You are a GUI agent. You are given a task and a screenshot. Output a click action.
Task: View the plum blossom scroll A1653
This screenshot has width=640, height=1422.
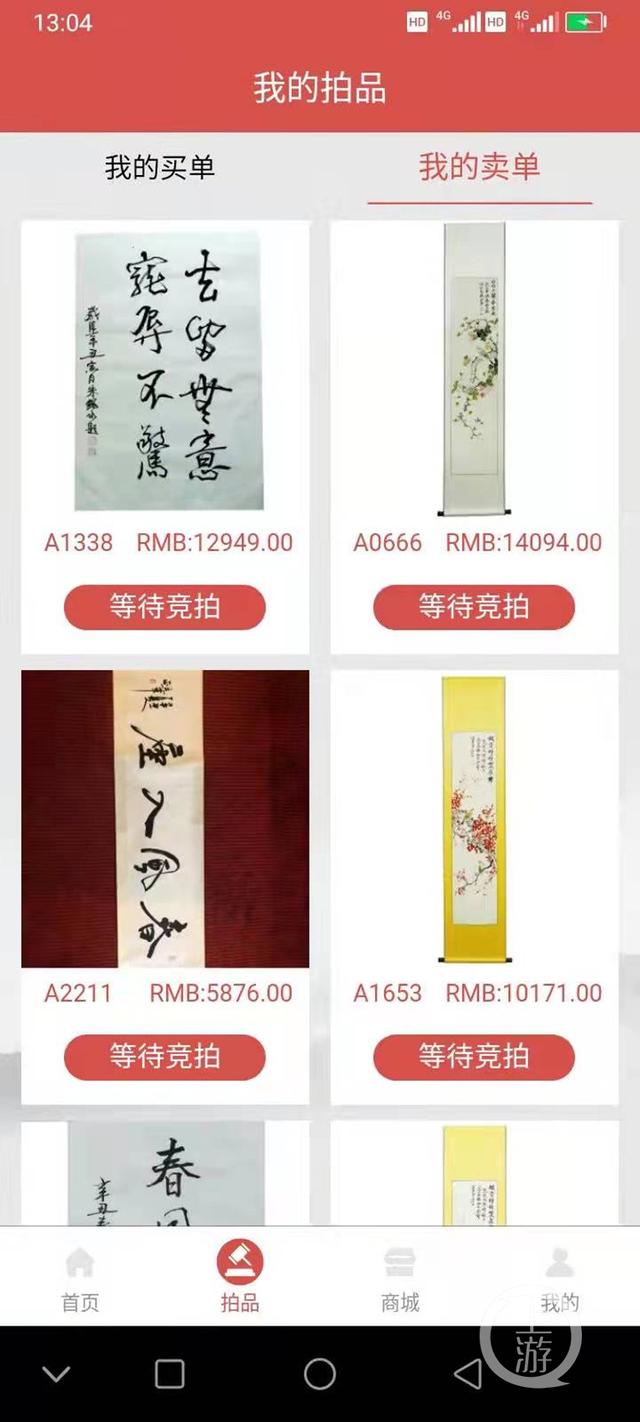click(x=474, y=820)
